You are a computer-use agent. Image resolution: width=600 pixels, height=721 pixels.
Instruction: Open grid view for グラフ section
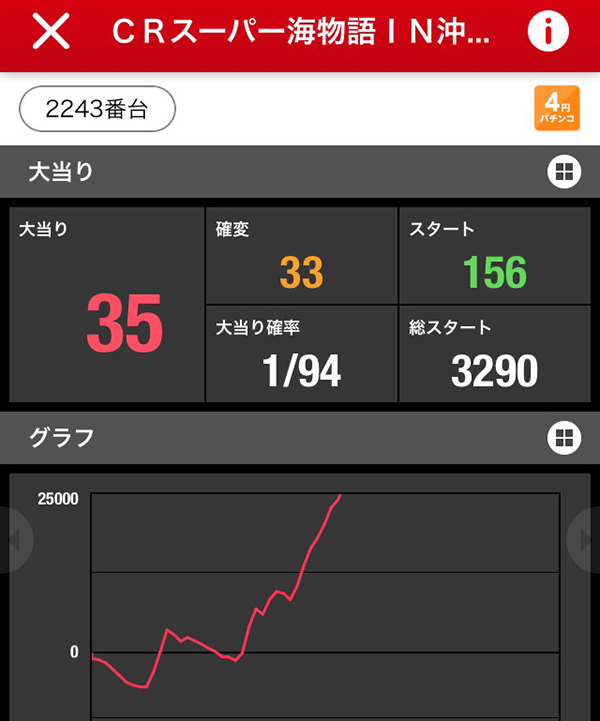[564, 437]
